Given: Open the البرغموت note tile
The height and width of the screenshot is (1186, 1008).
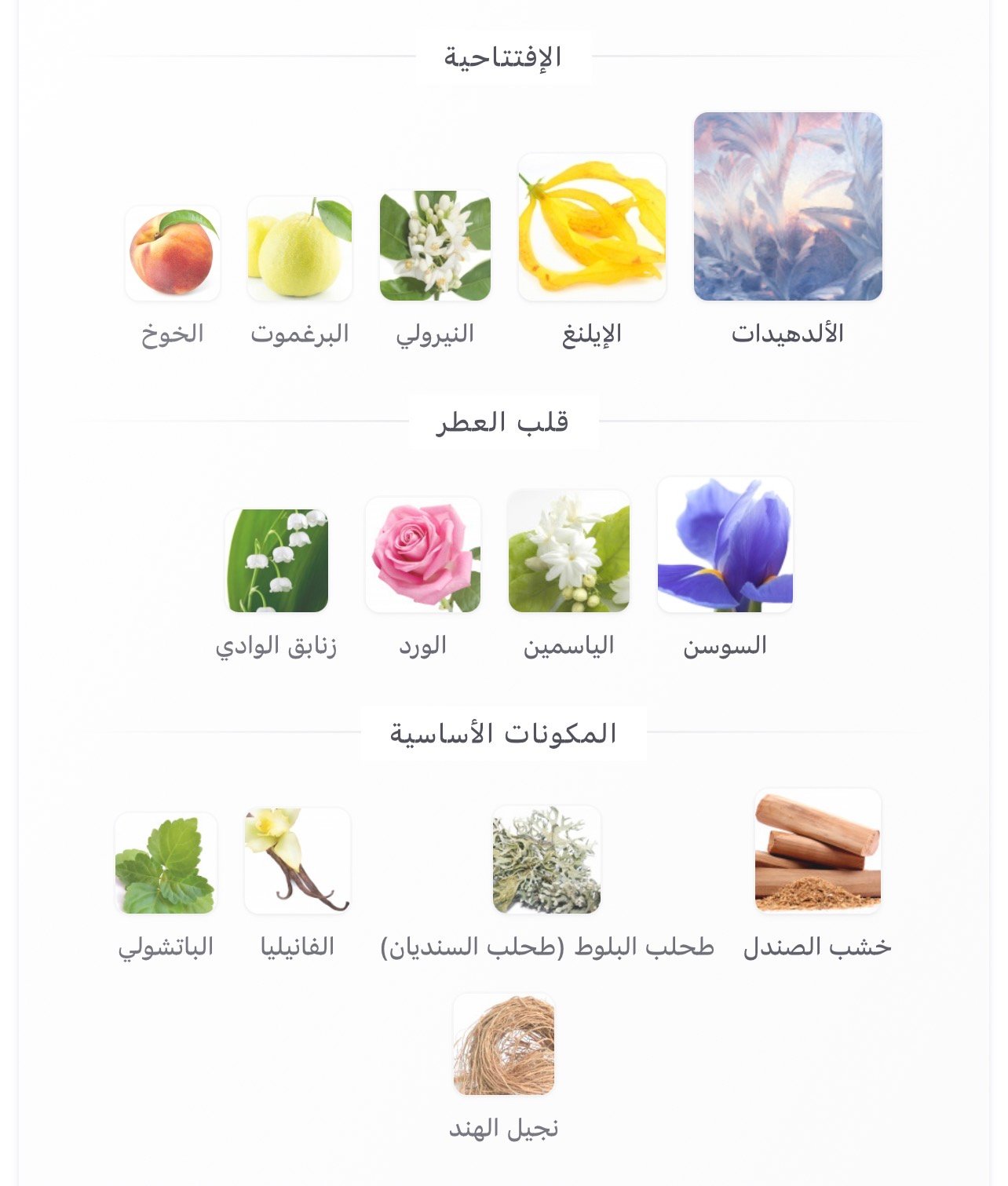Looking at the screenshot, I should (299, 249).
